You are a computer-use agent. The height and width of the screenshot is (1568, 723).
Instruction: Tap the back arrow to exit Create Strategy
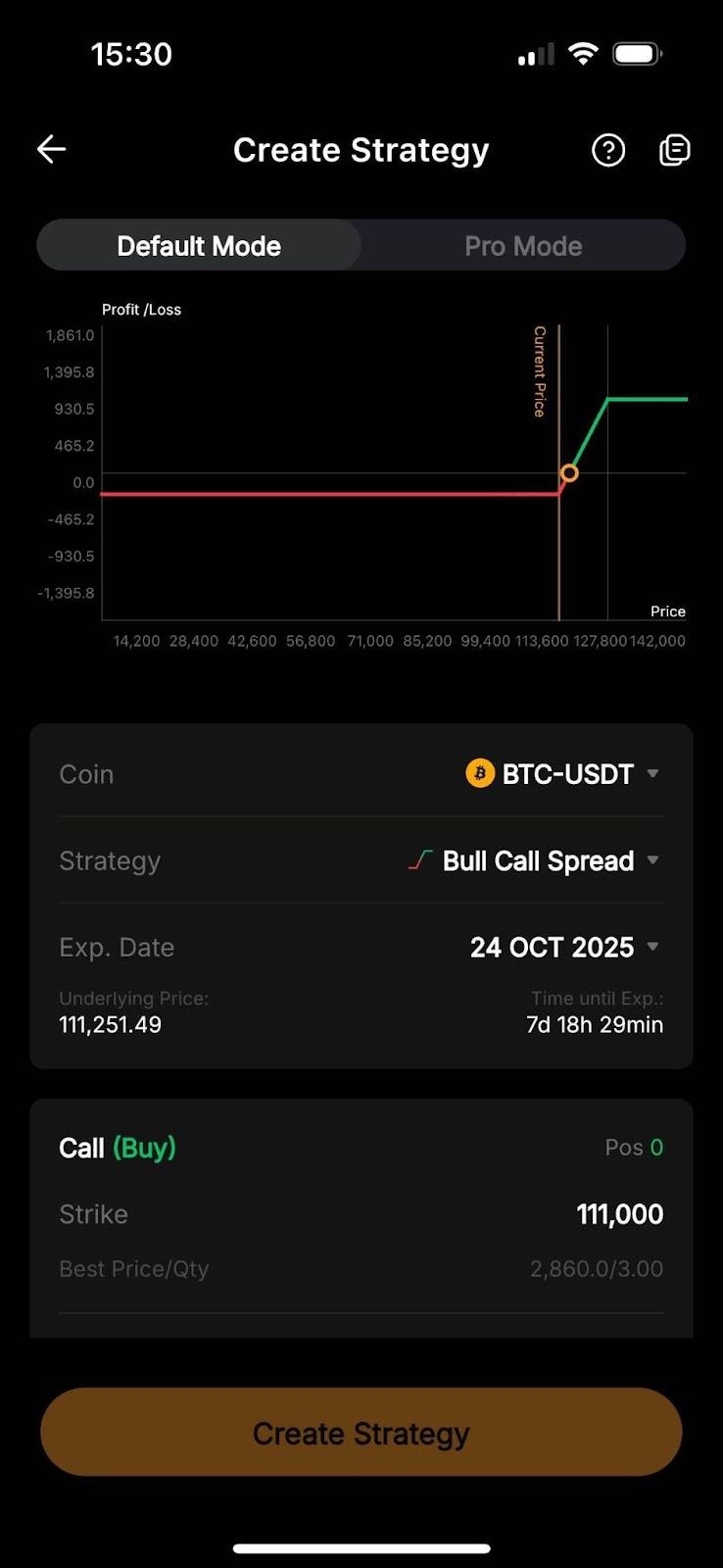(x=51, y=149)
